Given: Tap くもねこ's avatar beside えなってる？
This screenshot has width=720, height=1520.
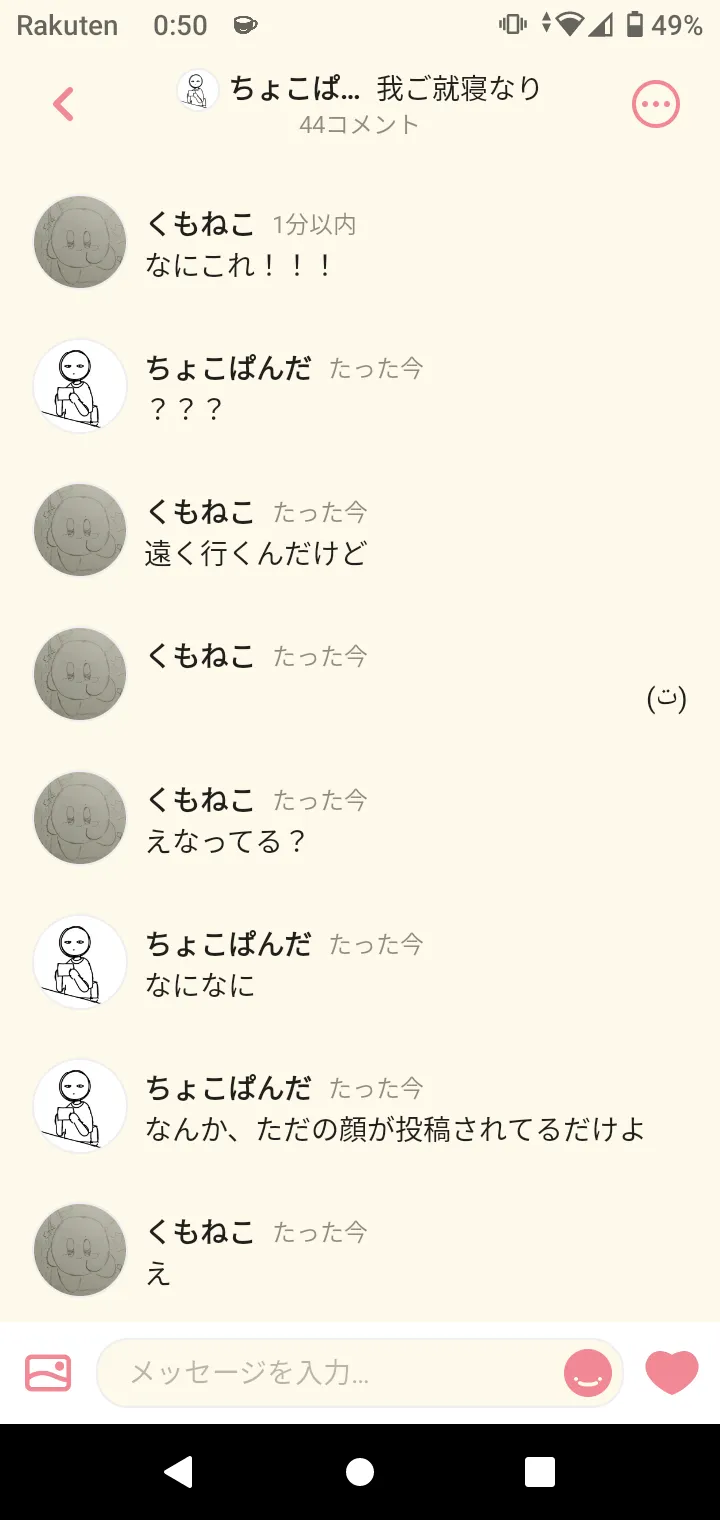Looking at the screenshot, I should point(80,818).
